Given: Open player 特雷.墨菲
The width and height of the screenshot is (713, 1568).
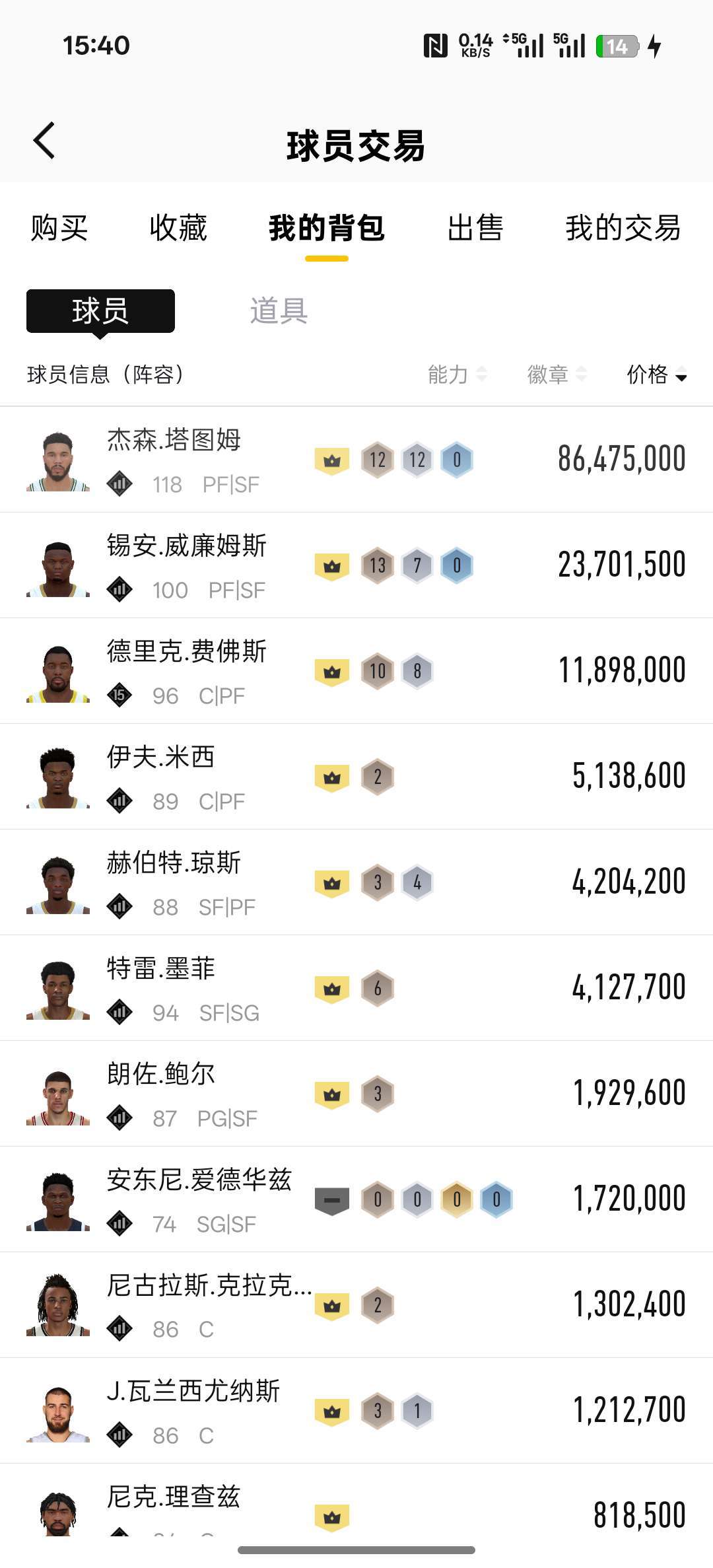Looking at the screenshot, I should coord(161,969).
